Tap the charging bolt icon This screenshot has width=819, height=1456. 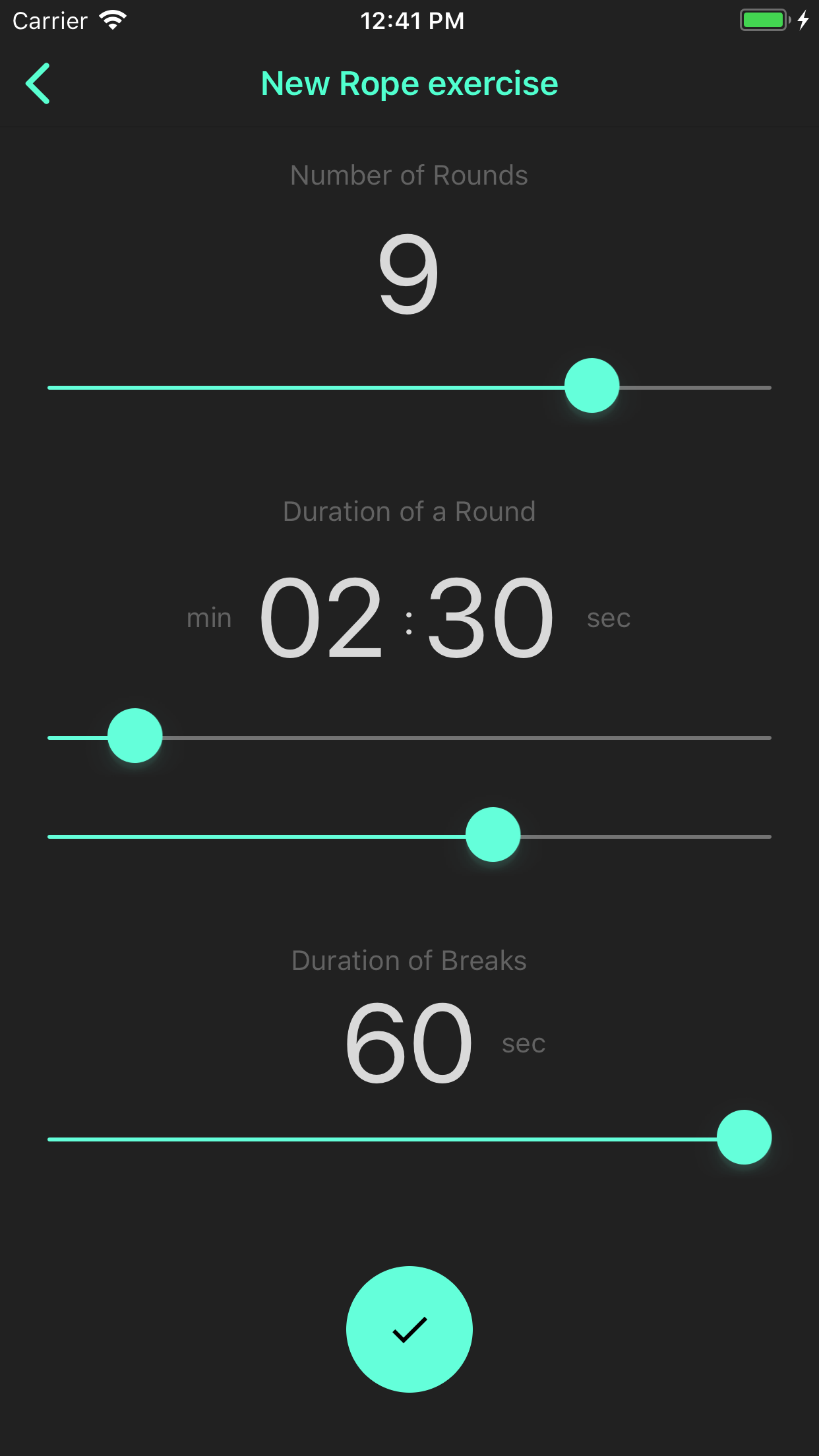803,20
